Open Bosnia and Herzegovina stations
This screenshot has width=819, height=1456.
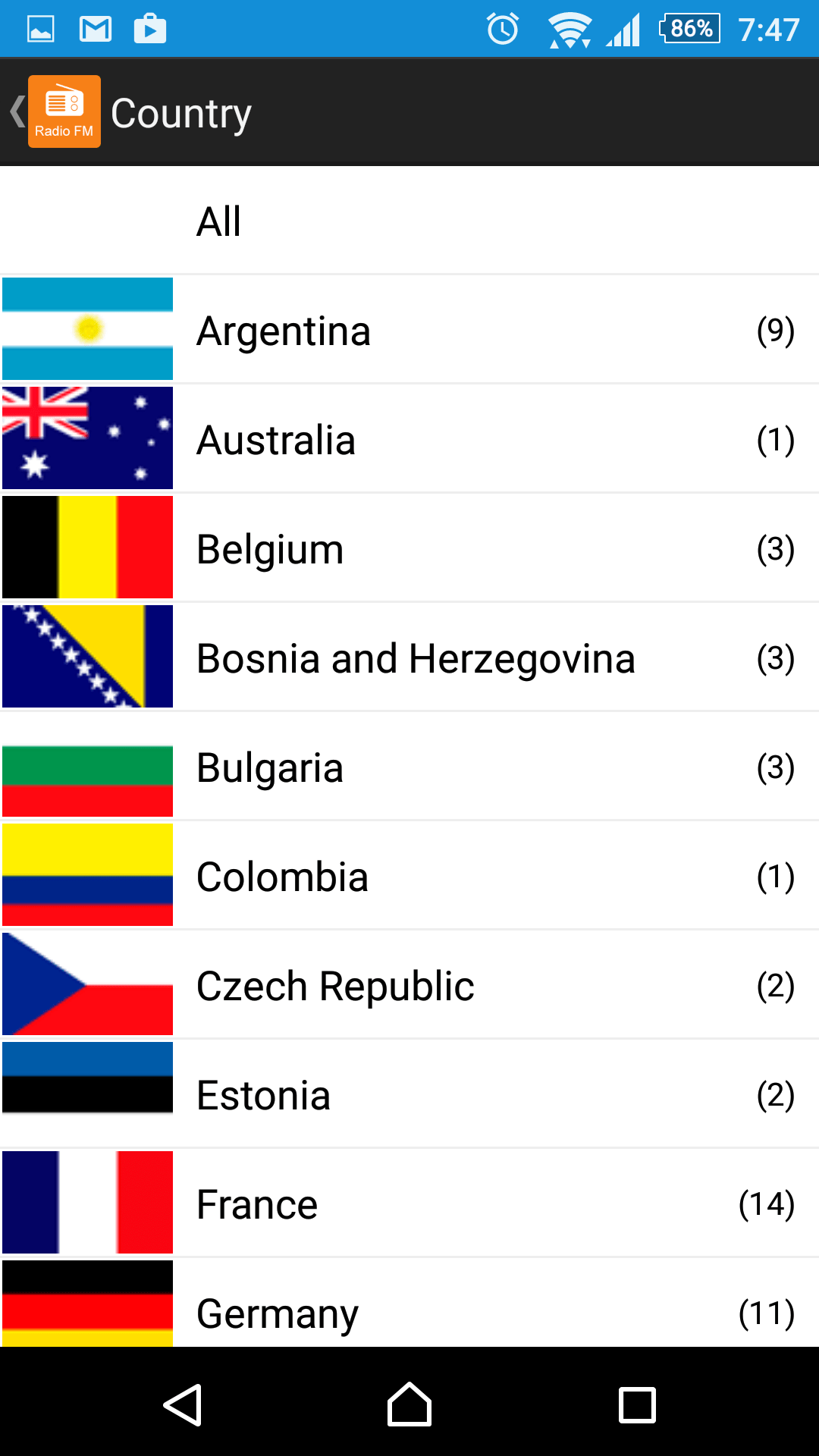tap(409, 657)
